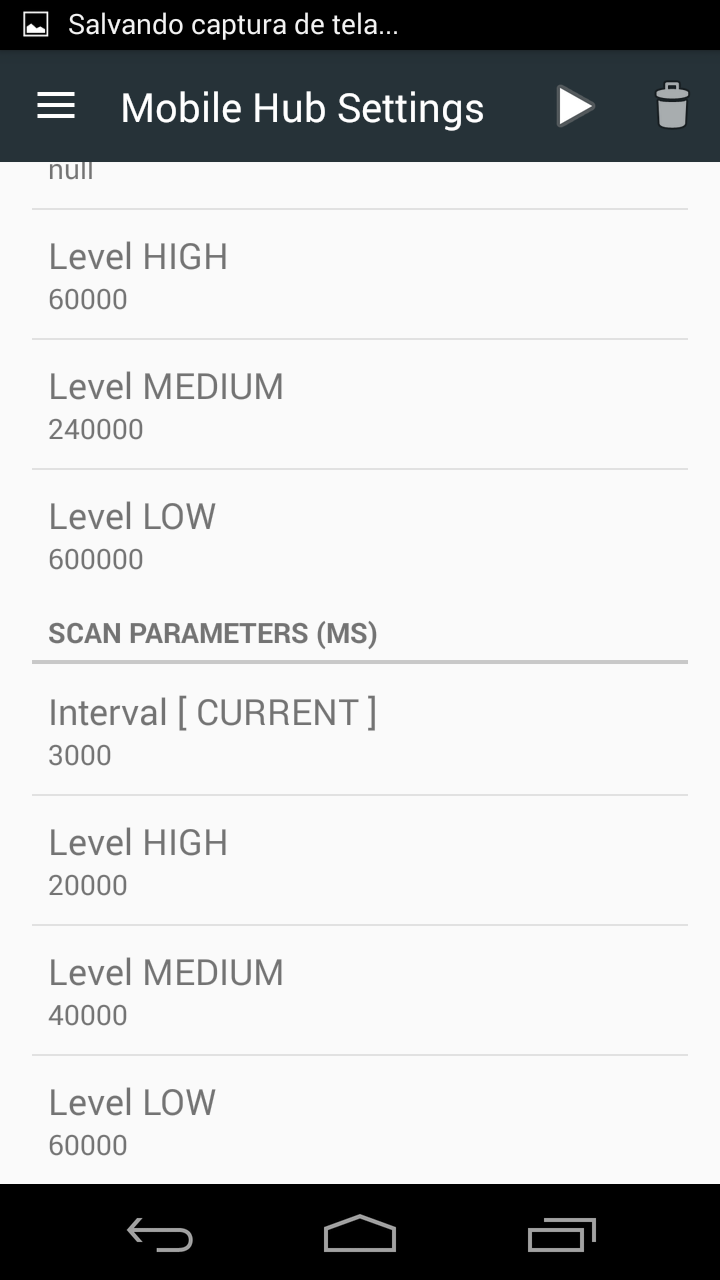
Task: Open scan Level HIGH setting valued 20000
Action: 360,861
